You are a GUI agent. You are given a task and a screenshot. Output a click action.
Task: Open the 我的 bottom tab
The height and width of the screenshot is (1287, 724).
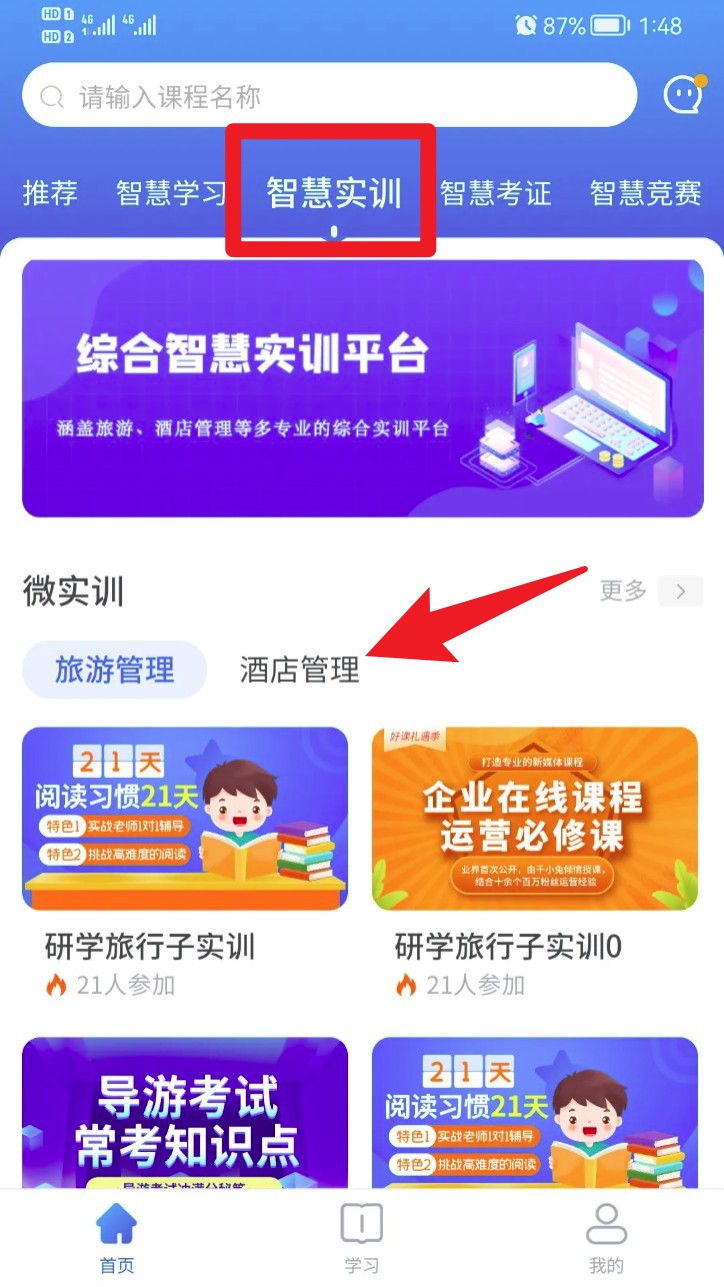606,1240
